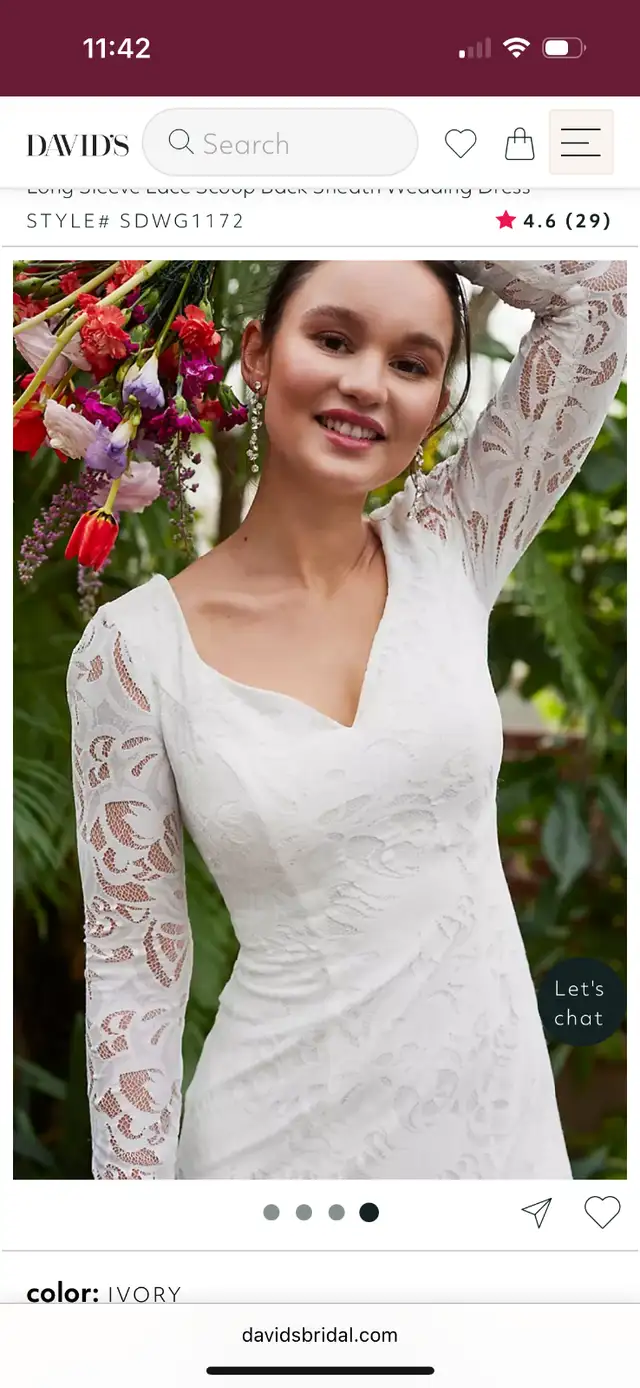Open the hamburger menu
This screenshot has width=640, height=1388.
(x=581, y=142)
